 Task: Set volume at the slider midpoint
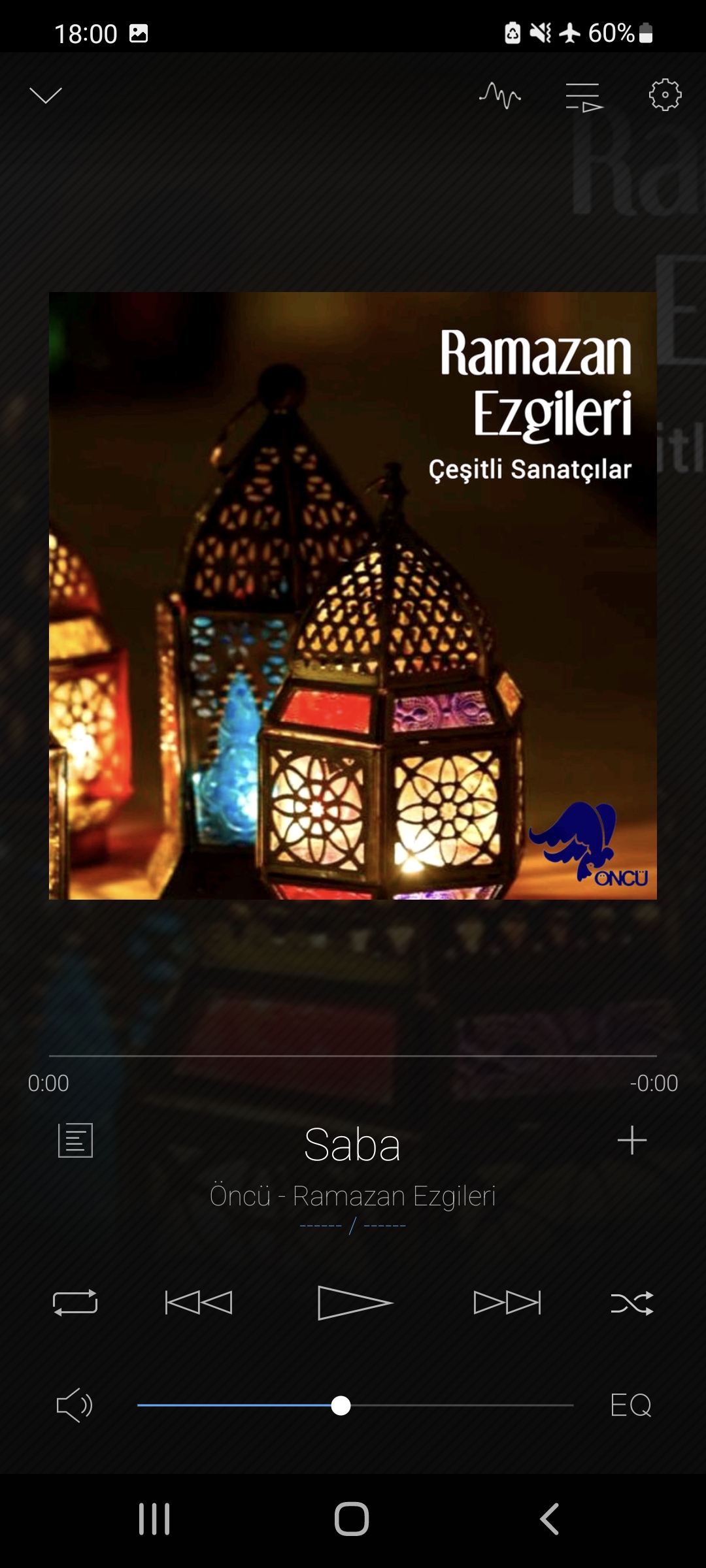point(355,1405)
